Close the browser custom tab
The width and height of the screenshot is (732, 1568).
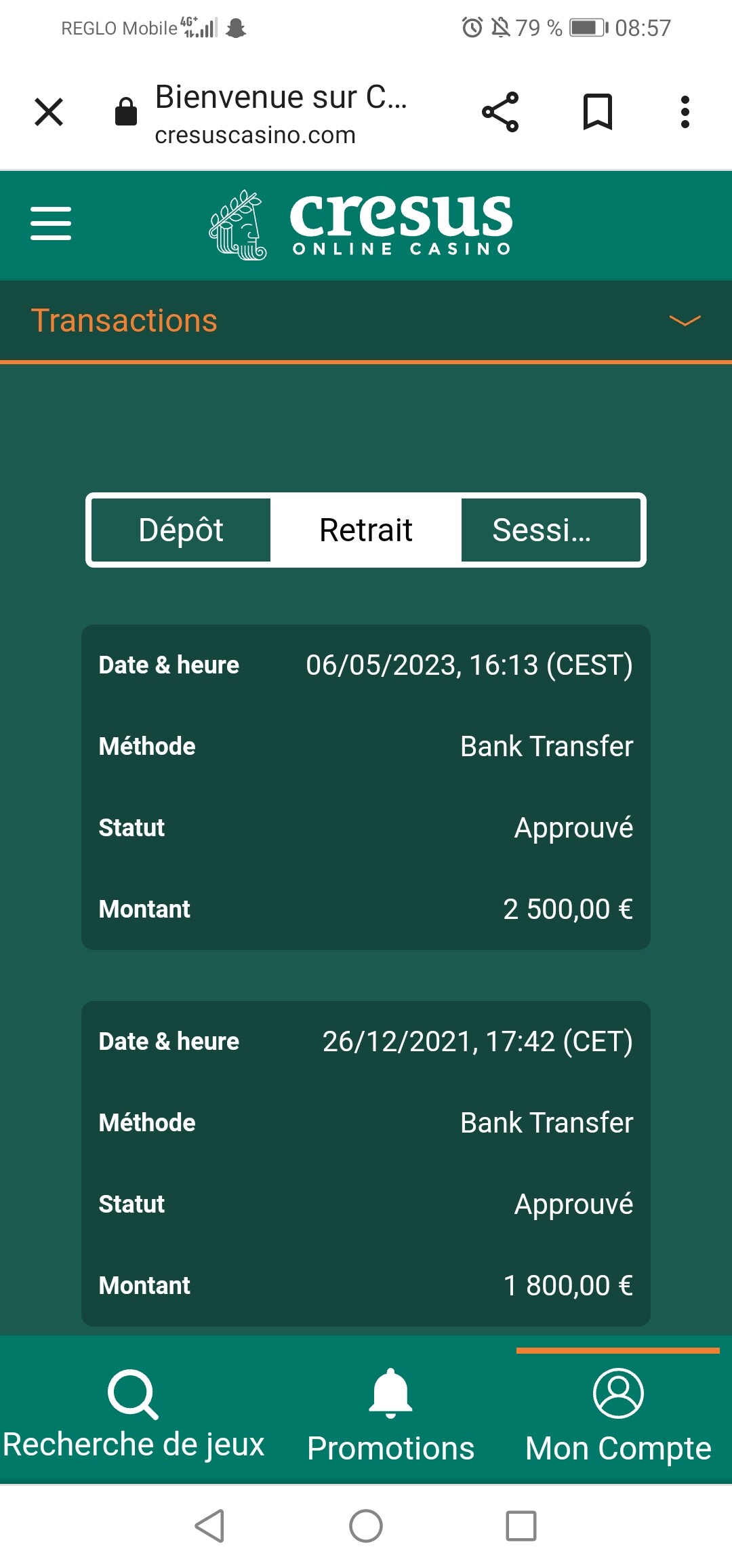(x=49, y=112)
